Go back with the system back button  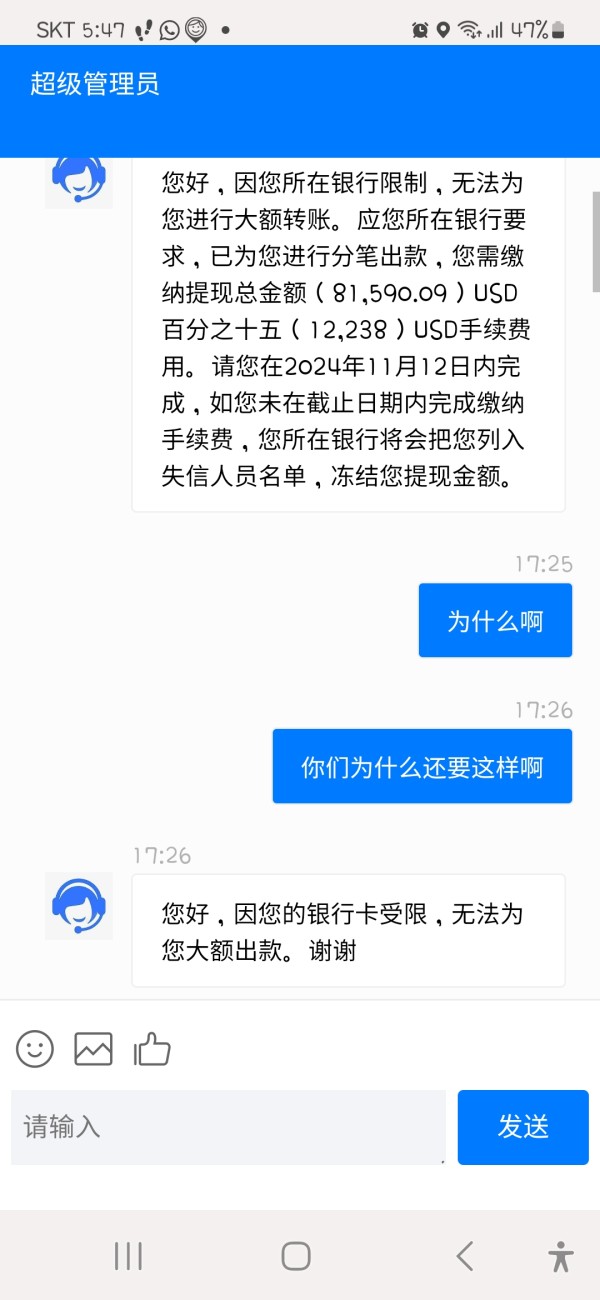click(x=464, y=1256)
